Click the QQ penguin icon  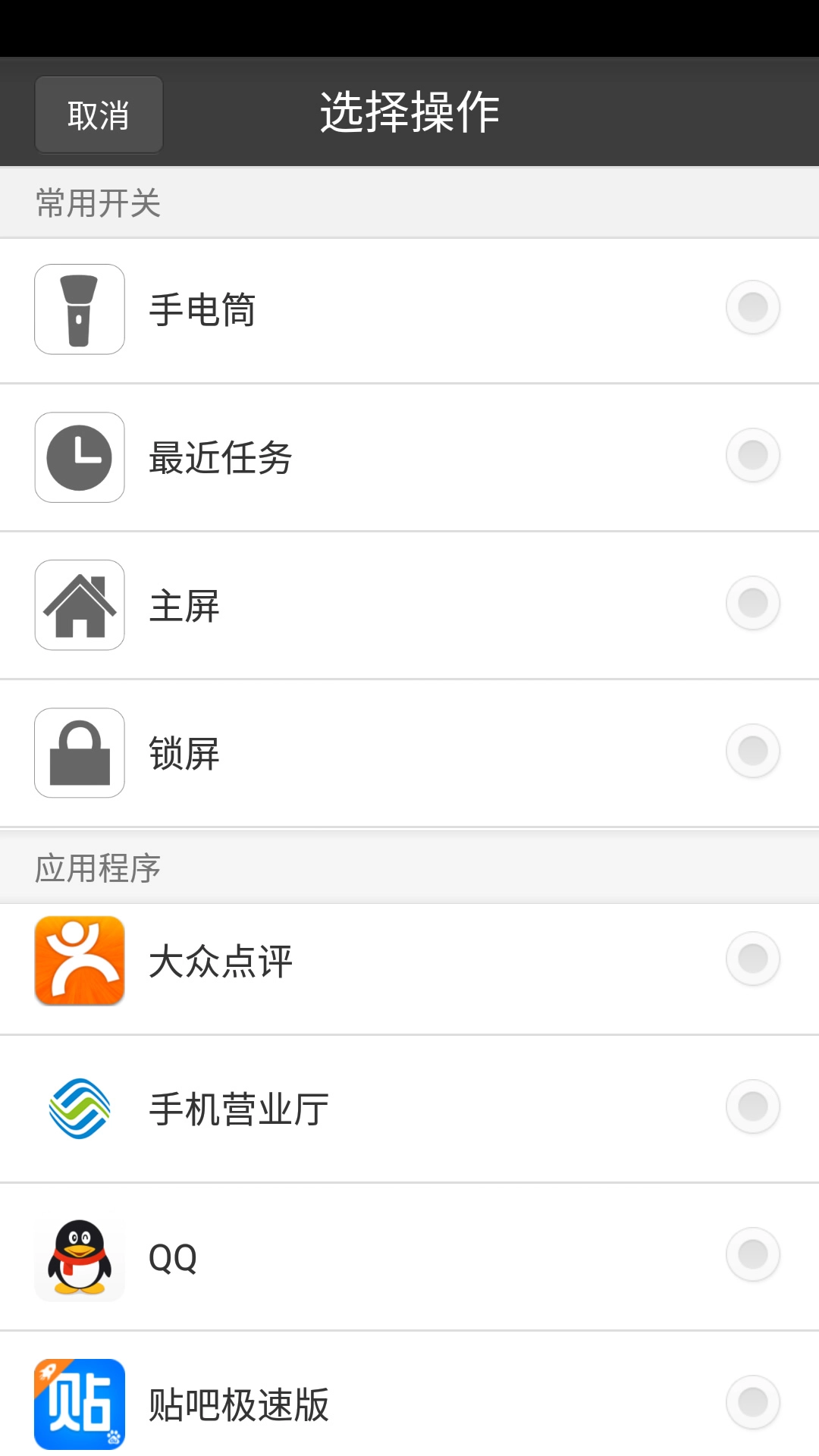[80, 1257]
